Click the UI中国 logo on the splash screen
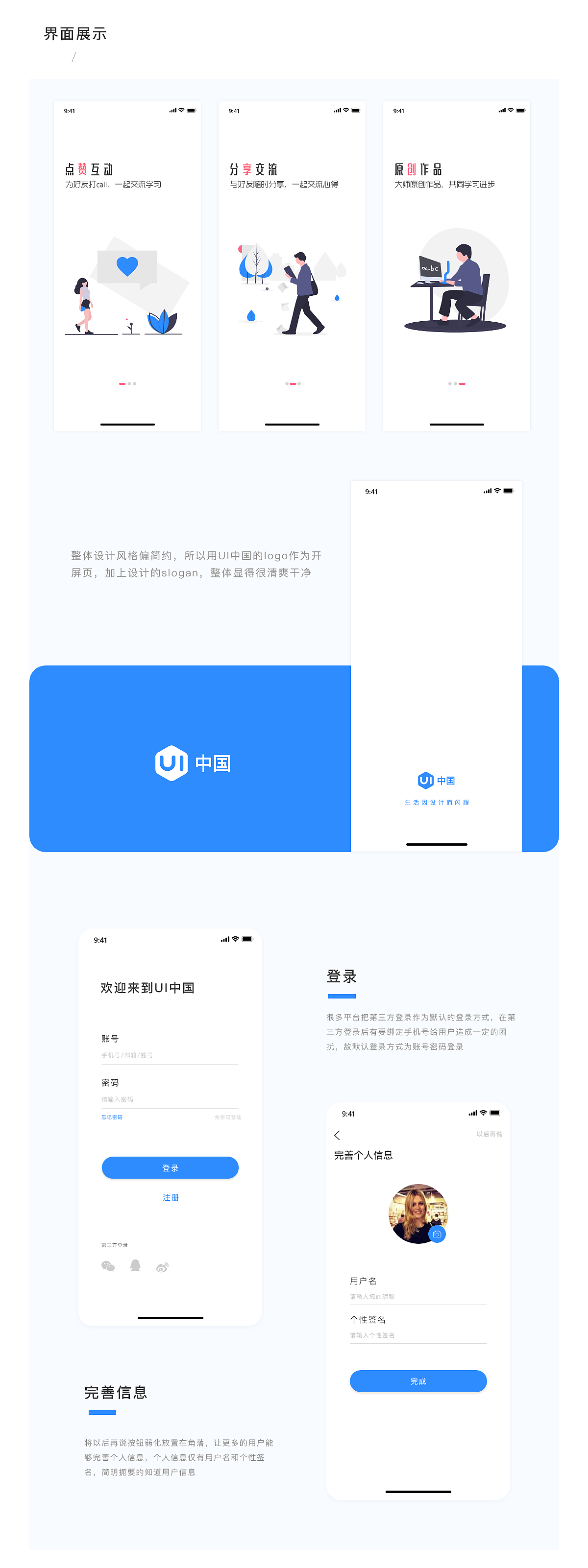 click(x=435, y=781)
